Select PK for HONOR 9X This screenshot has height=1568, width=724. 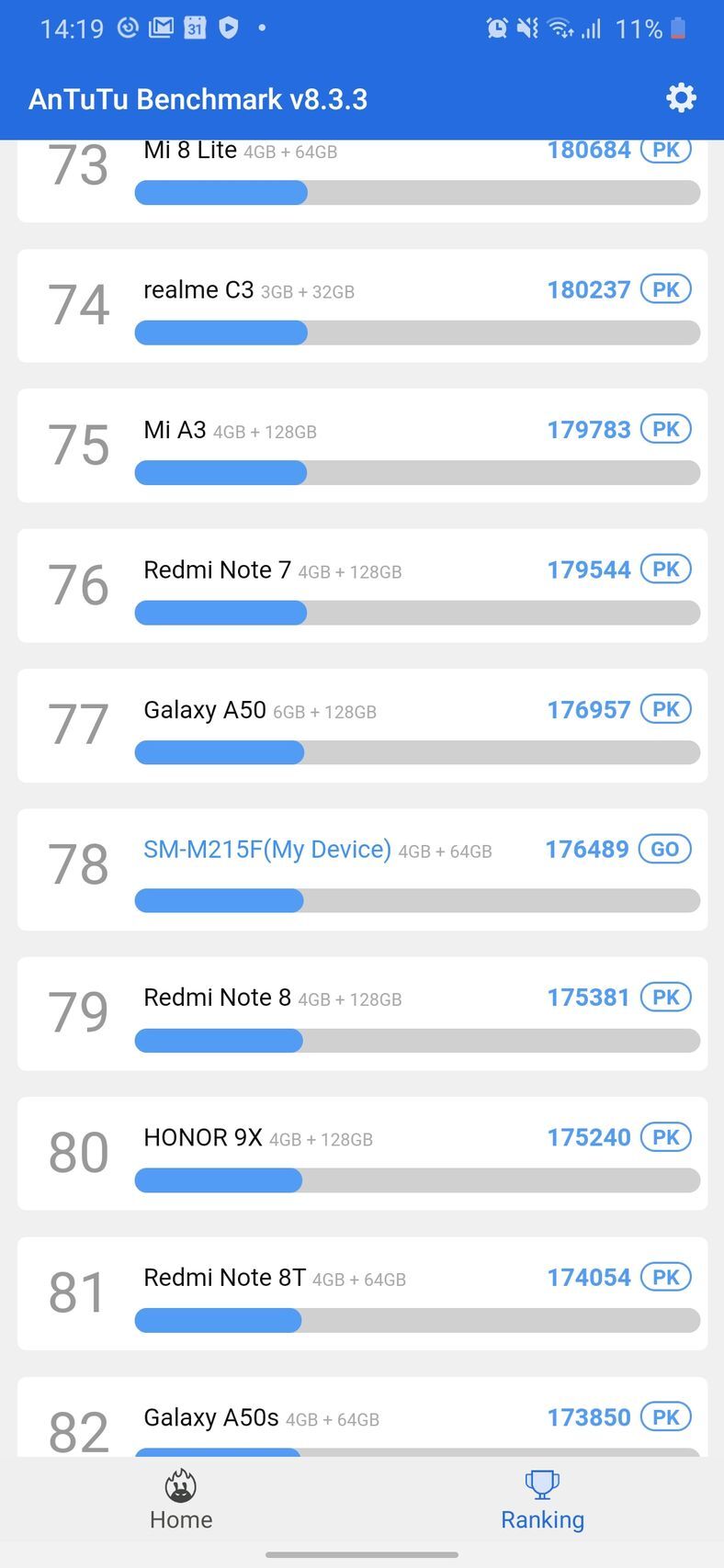coord(667,1137)
